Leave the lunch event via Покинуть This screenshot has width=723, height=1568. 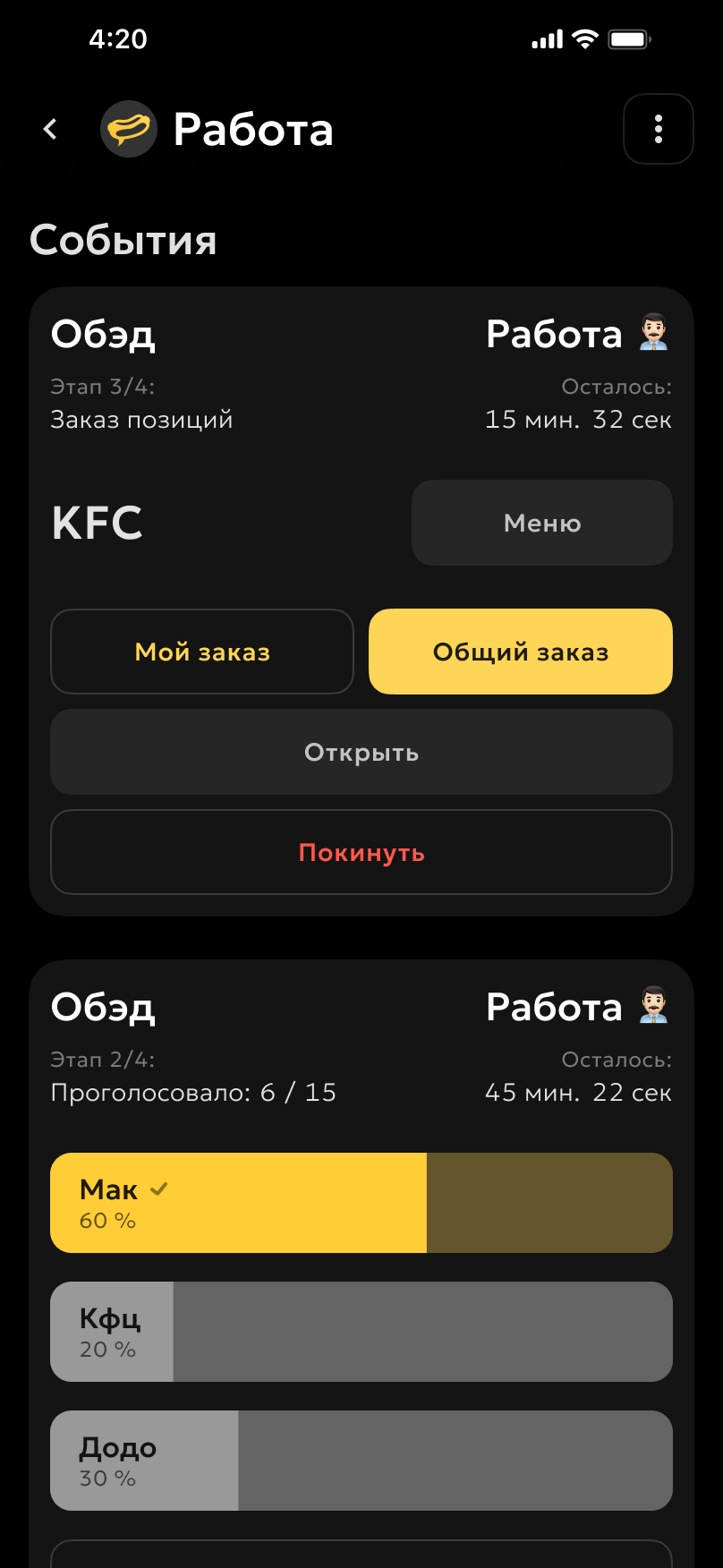tap(361, 852)
